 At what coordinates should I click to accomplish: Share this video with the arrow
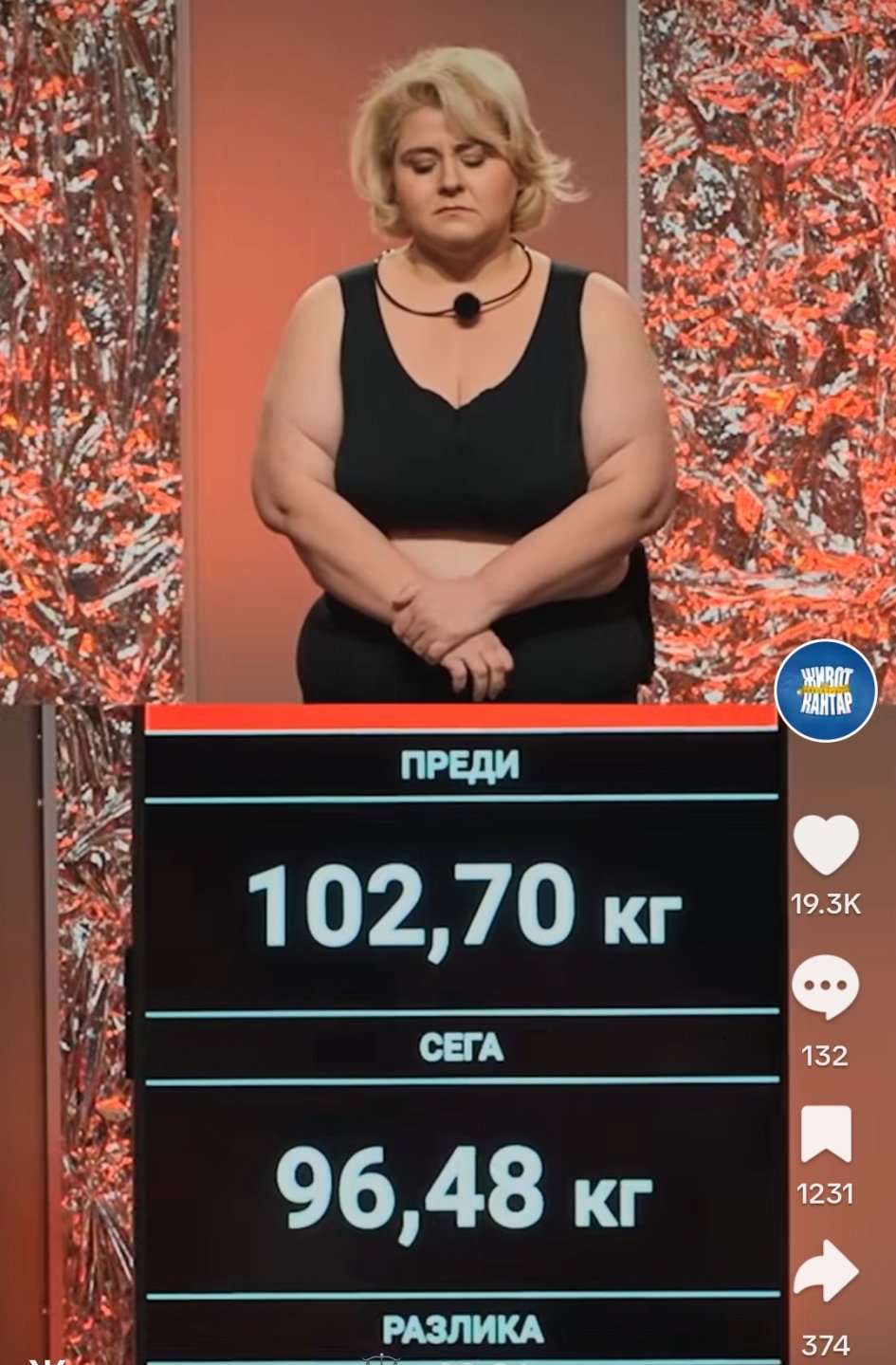pos(825,1272)
